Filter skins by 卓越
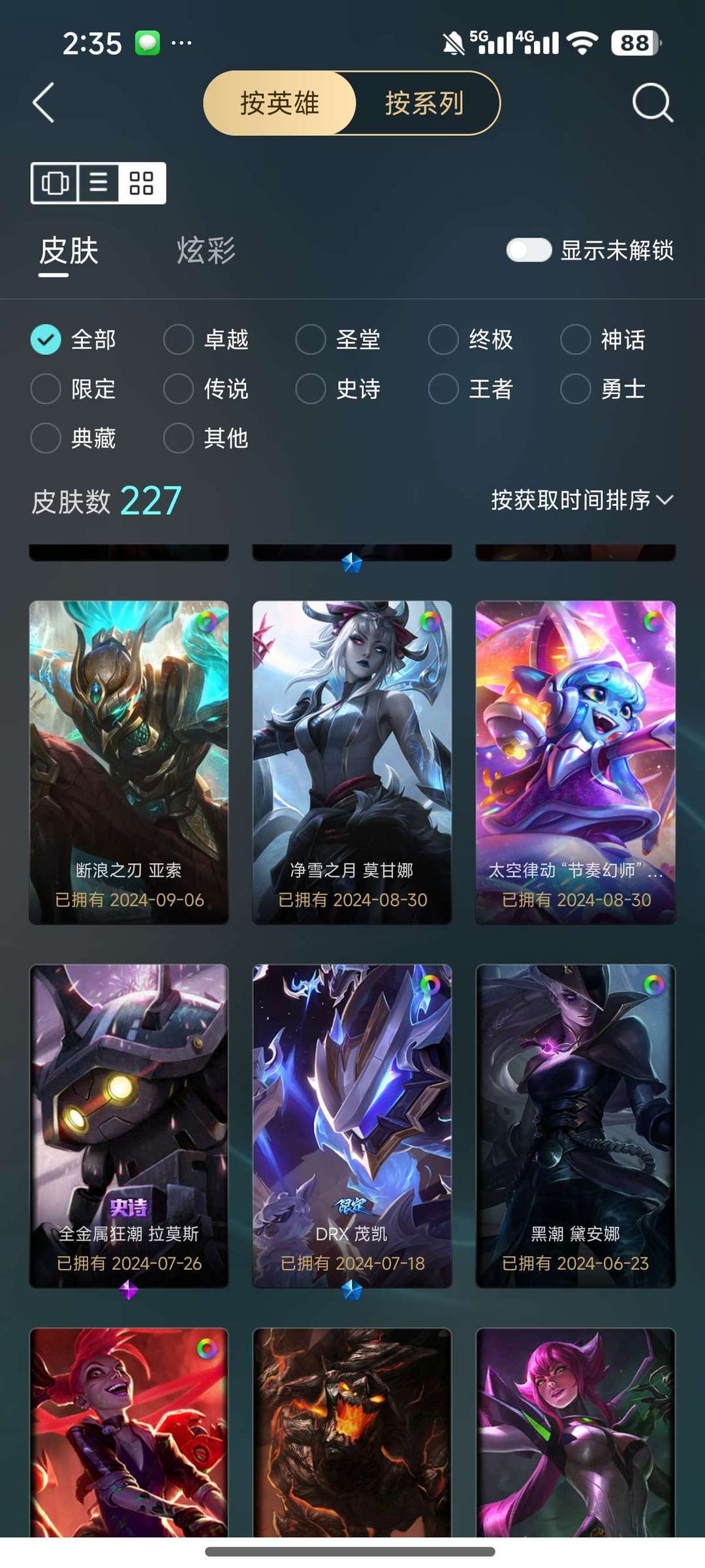 tap(179, 339)
